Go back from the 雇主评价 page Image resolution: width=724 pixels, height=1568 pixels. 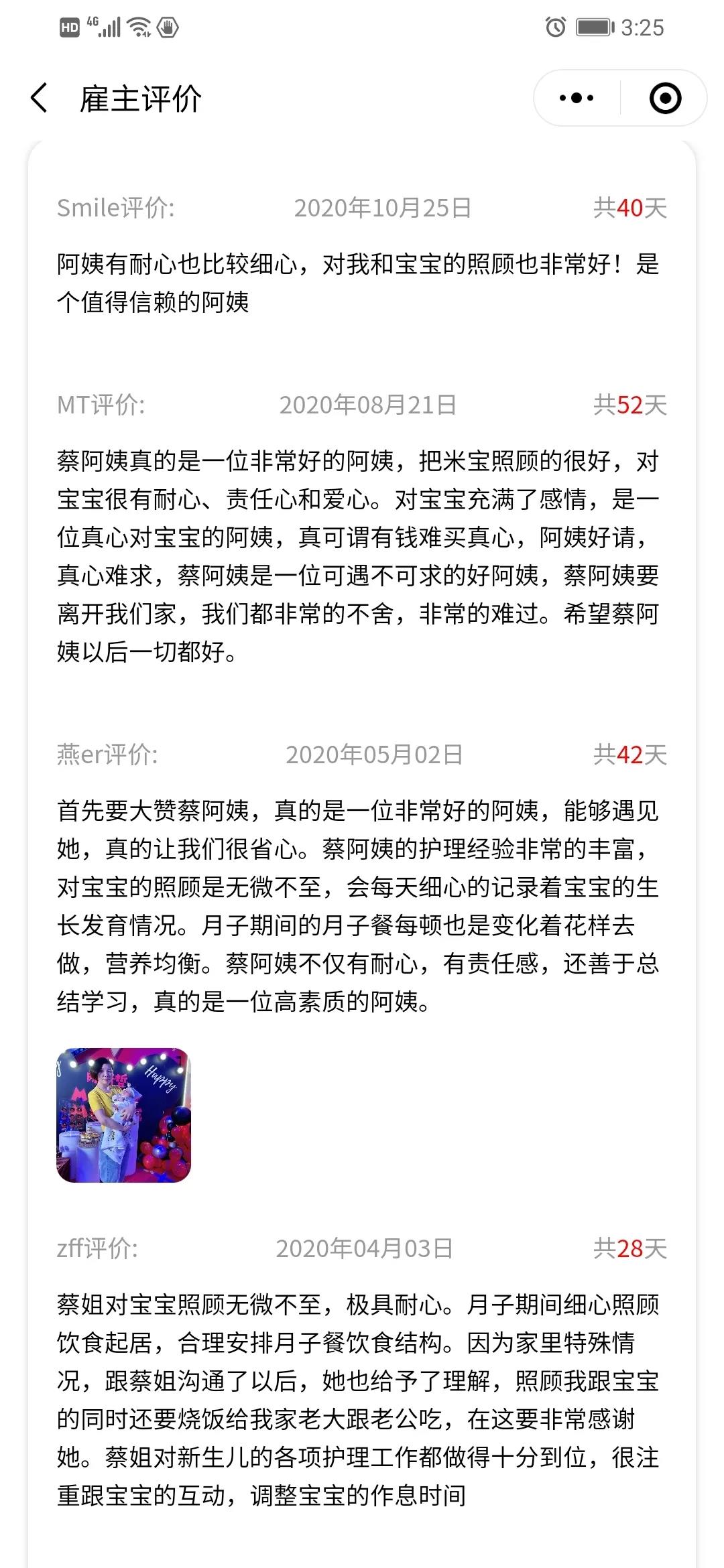pyautogui.click(x=40, y=99)
